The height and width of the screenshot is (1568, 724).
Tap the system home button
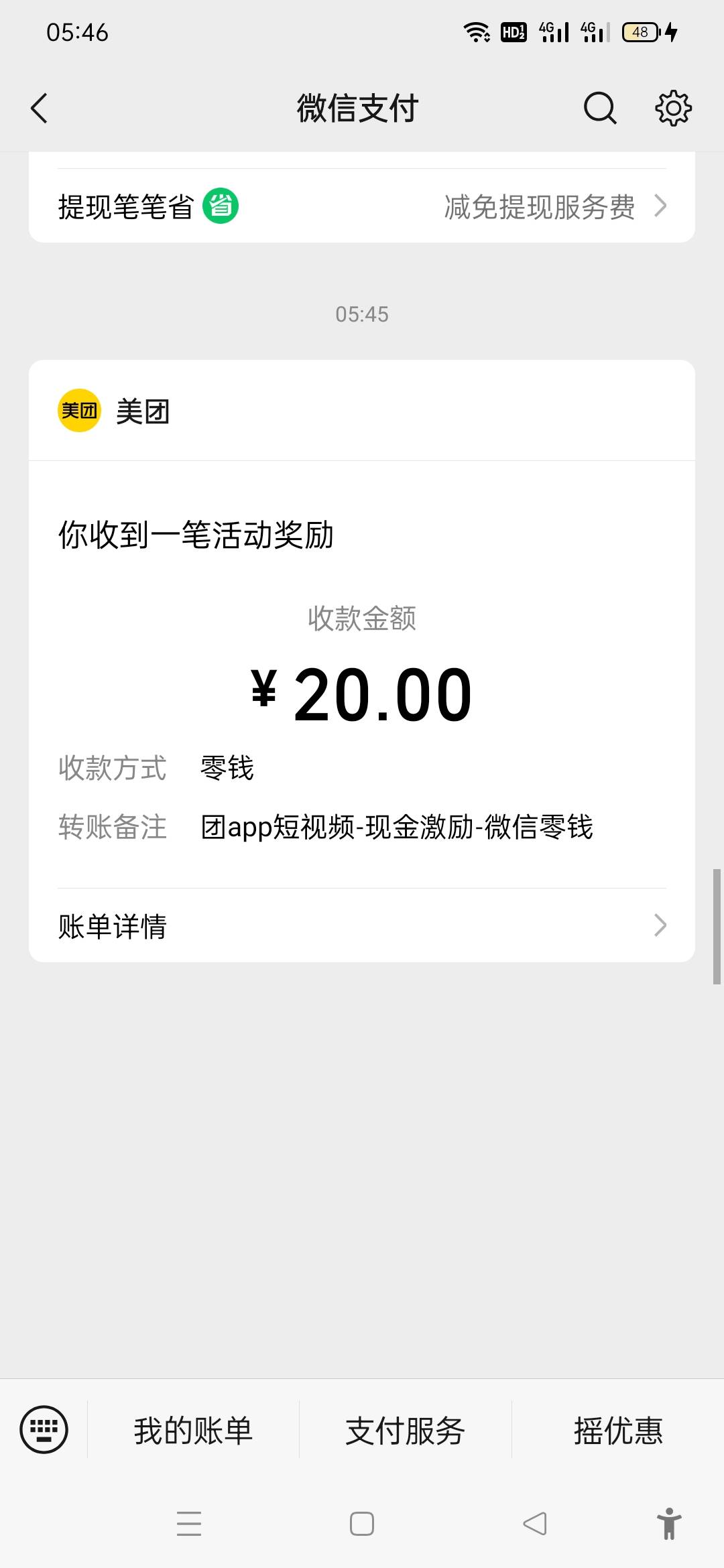[362, 1524]
